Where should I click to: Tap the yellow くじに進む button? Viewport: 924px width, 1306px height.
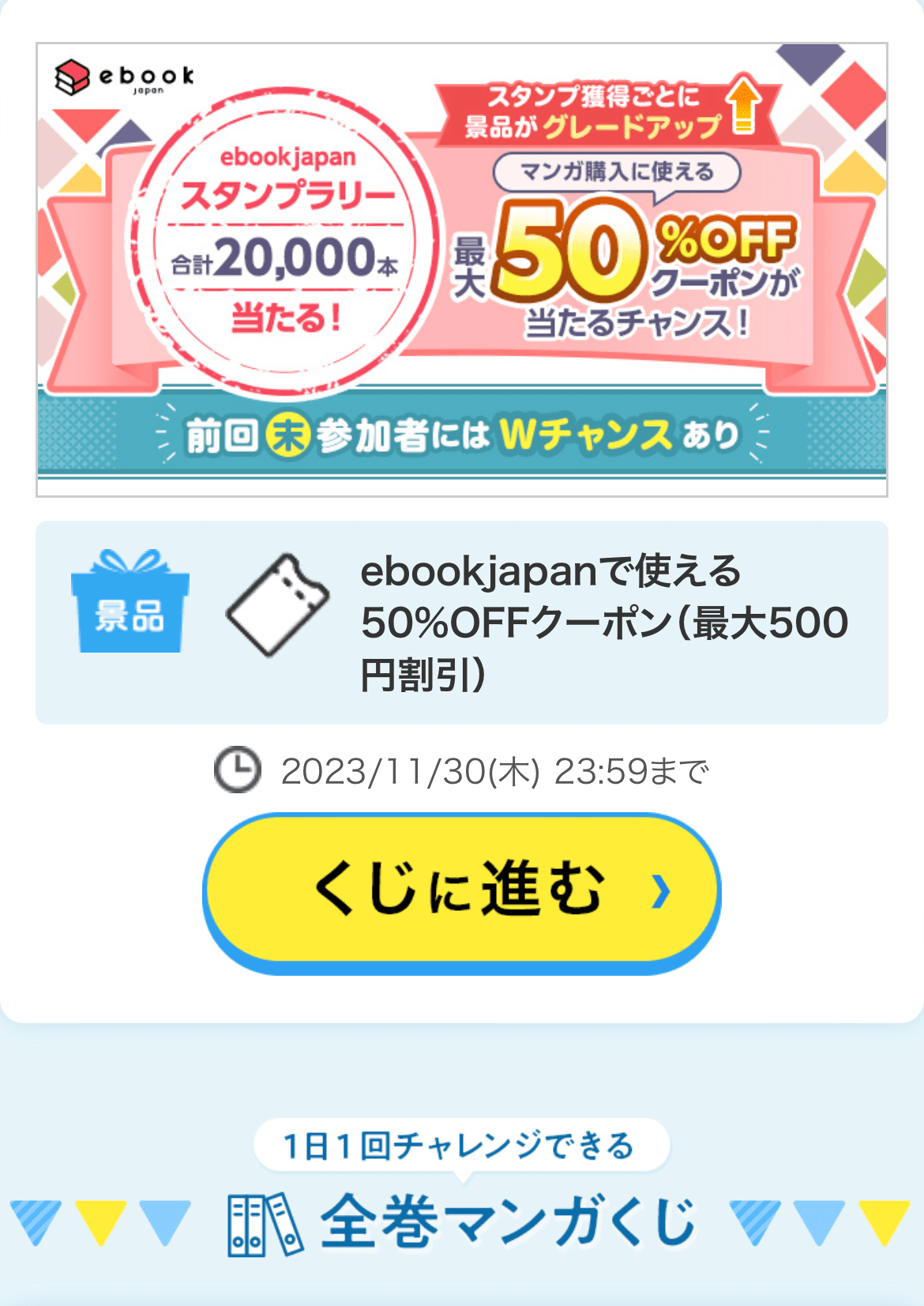click(x=462, y=890)
